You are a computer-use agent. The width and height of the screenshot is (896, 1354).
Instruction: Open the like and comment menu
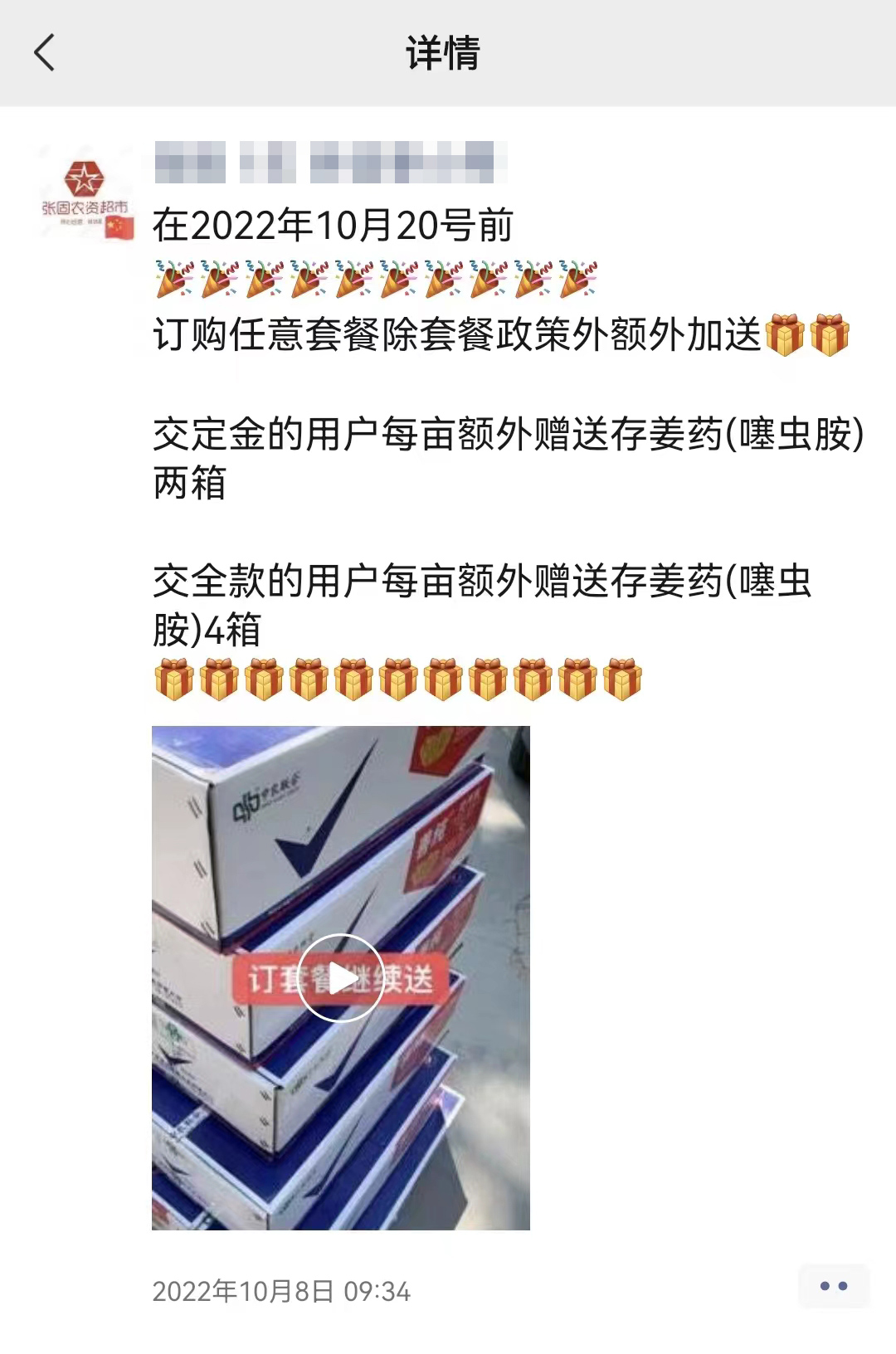coord(833,1286)
